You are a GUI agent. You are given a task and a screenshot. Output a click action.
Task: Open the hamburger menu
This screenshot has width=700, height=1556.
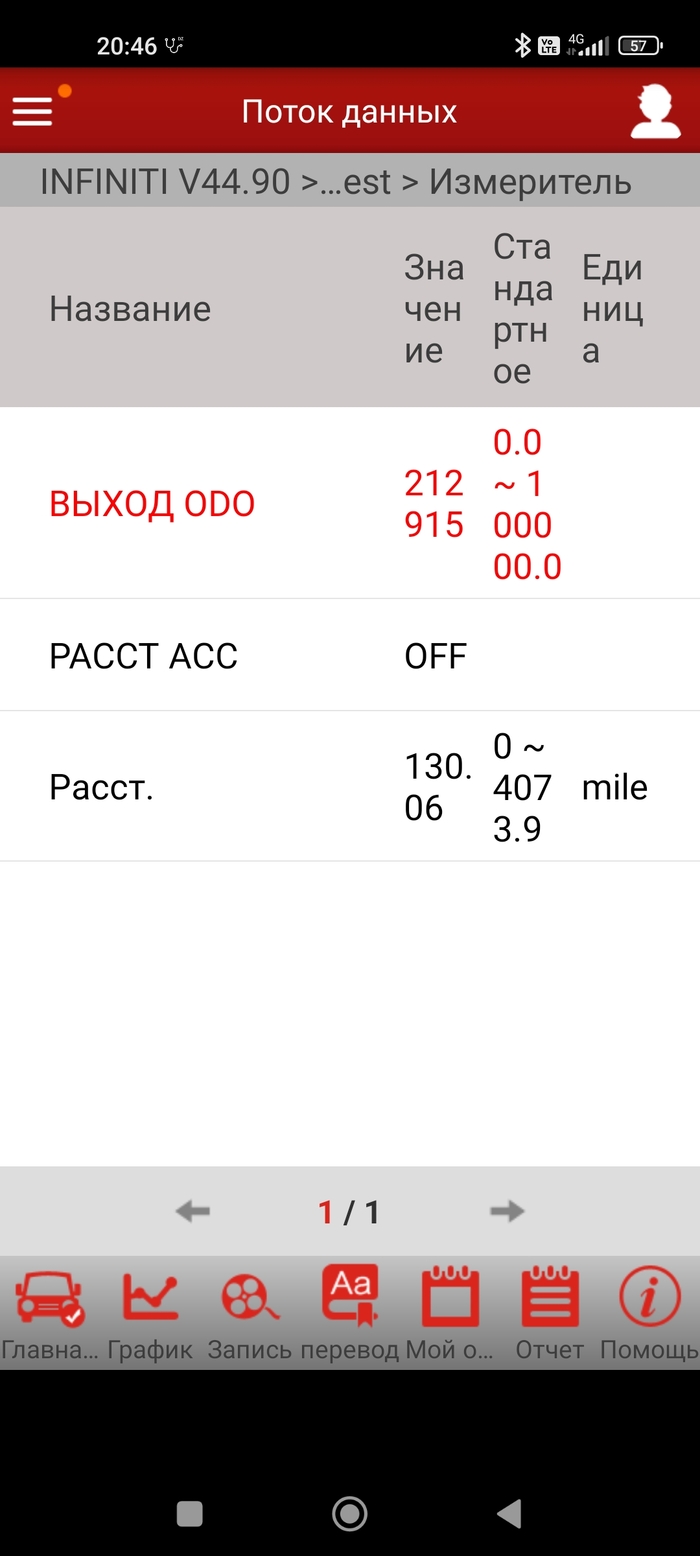32,111
